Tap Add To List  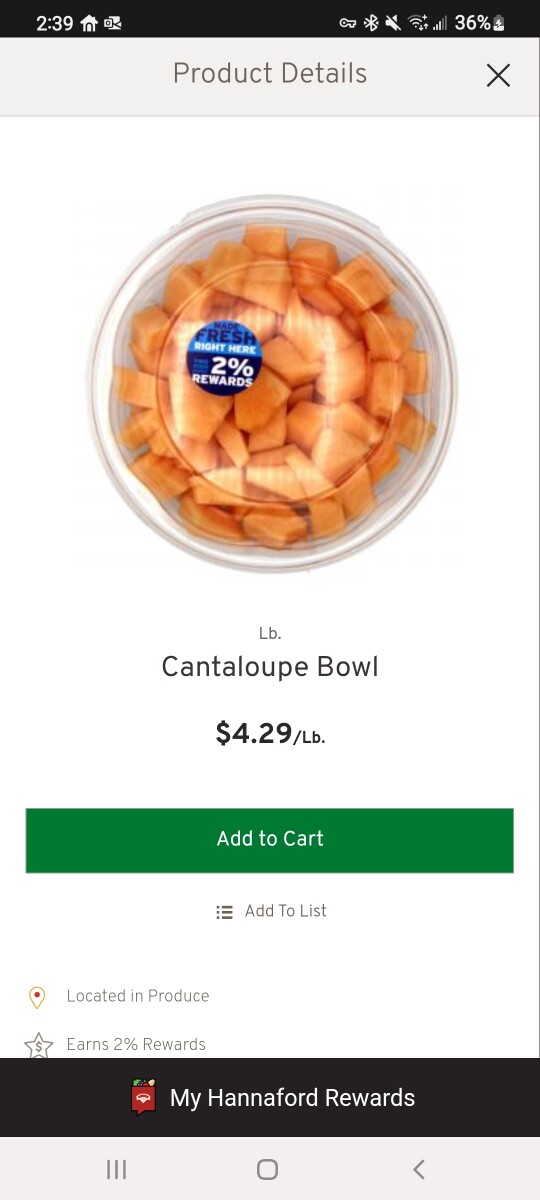click(271, 911)
